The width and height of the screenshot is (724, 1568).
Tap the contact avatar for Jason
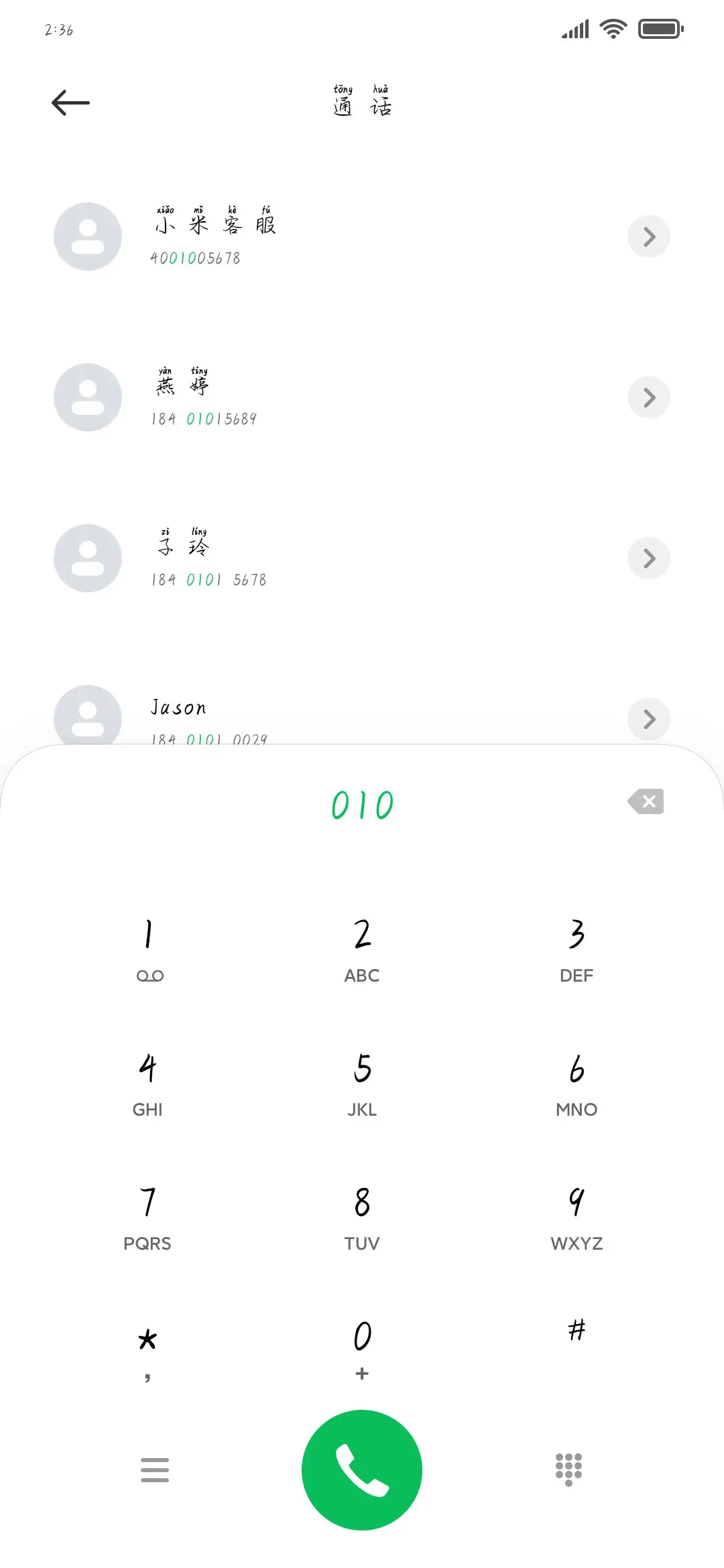coord(88,719)
